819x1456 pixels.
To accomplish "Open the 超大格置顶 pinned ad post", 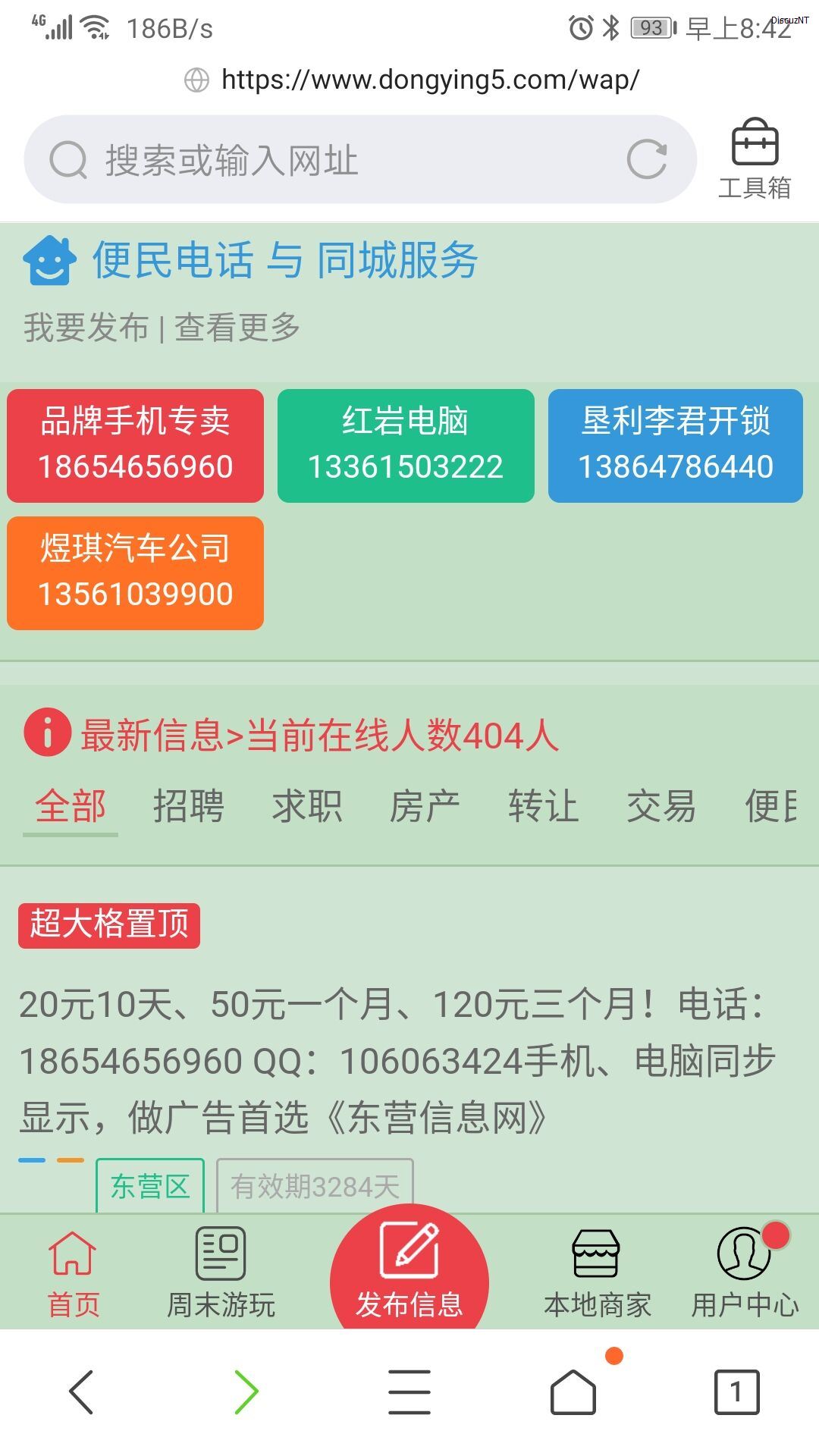I will point(394,1060).
